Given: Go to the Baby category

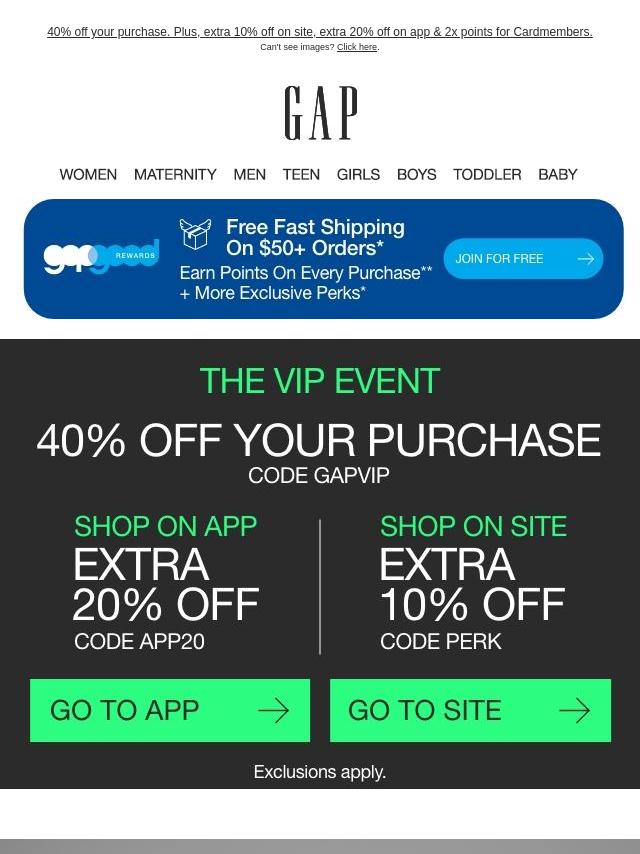Looking at the screenshot, I should [x=557, y=174].
